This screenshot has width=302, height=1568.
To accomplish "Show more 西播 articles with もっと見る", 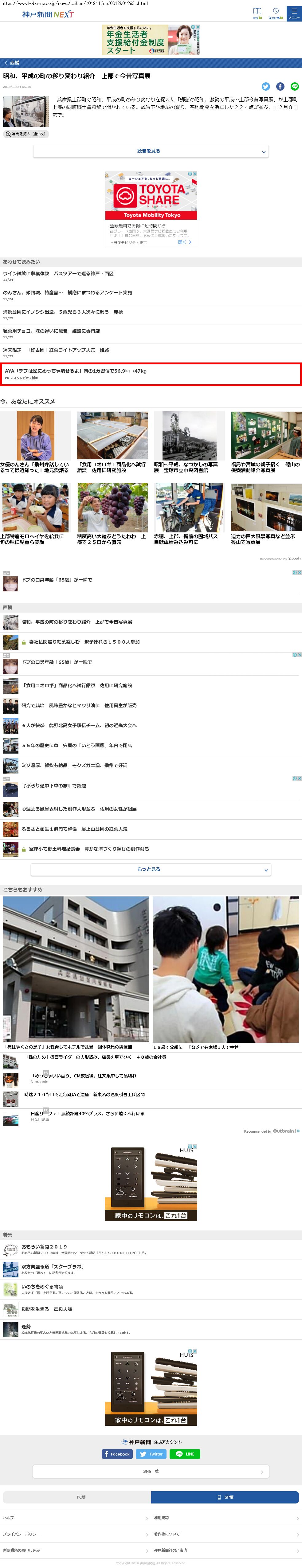I will (151, 870).
